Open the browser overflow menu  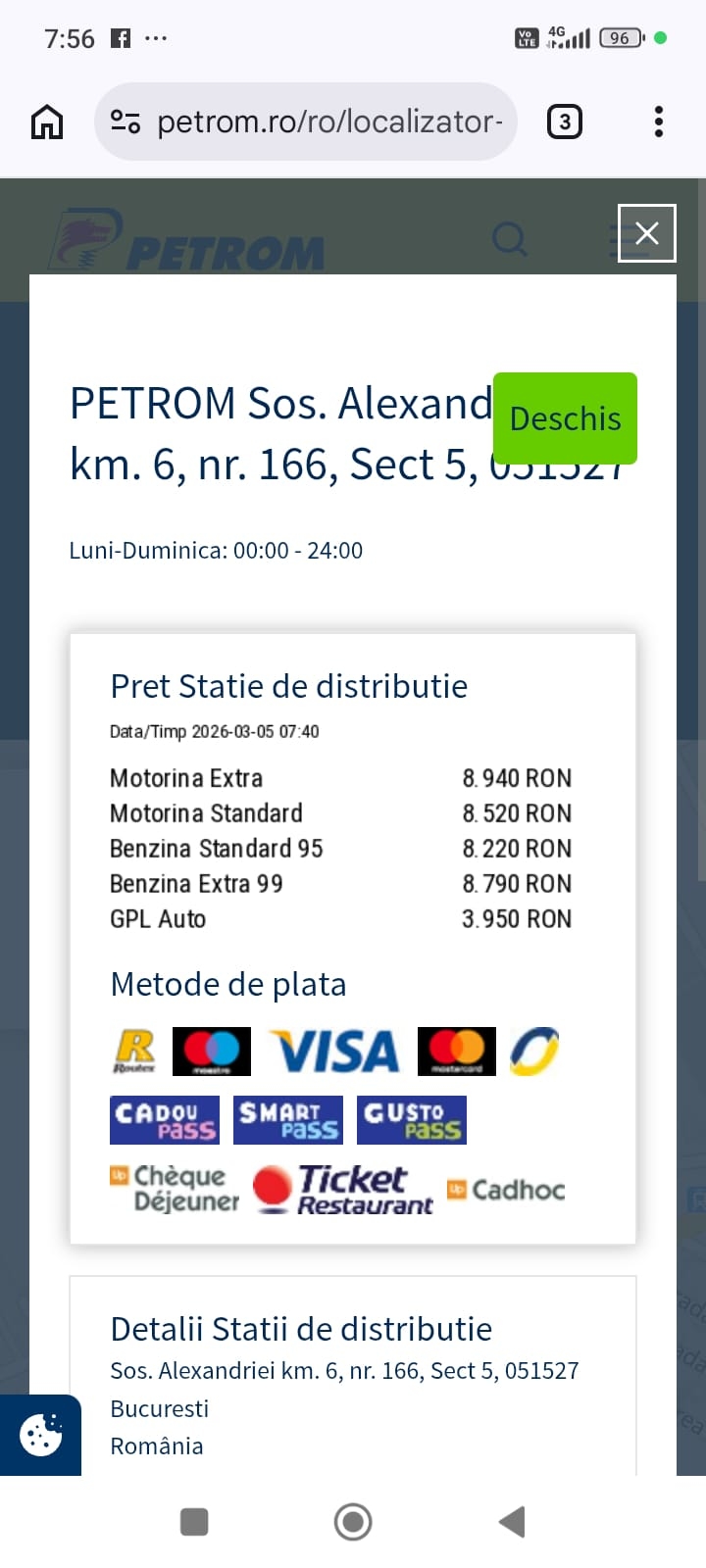point(658,122)
